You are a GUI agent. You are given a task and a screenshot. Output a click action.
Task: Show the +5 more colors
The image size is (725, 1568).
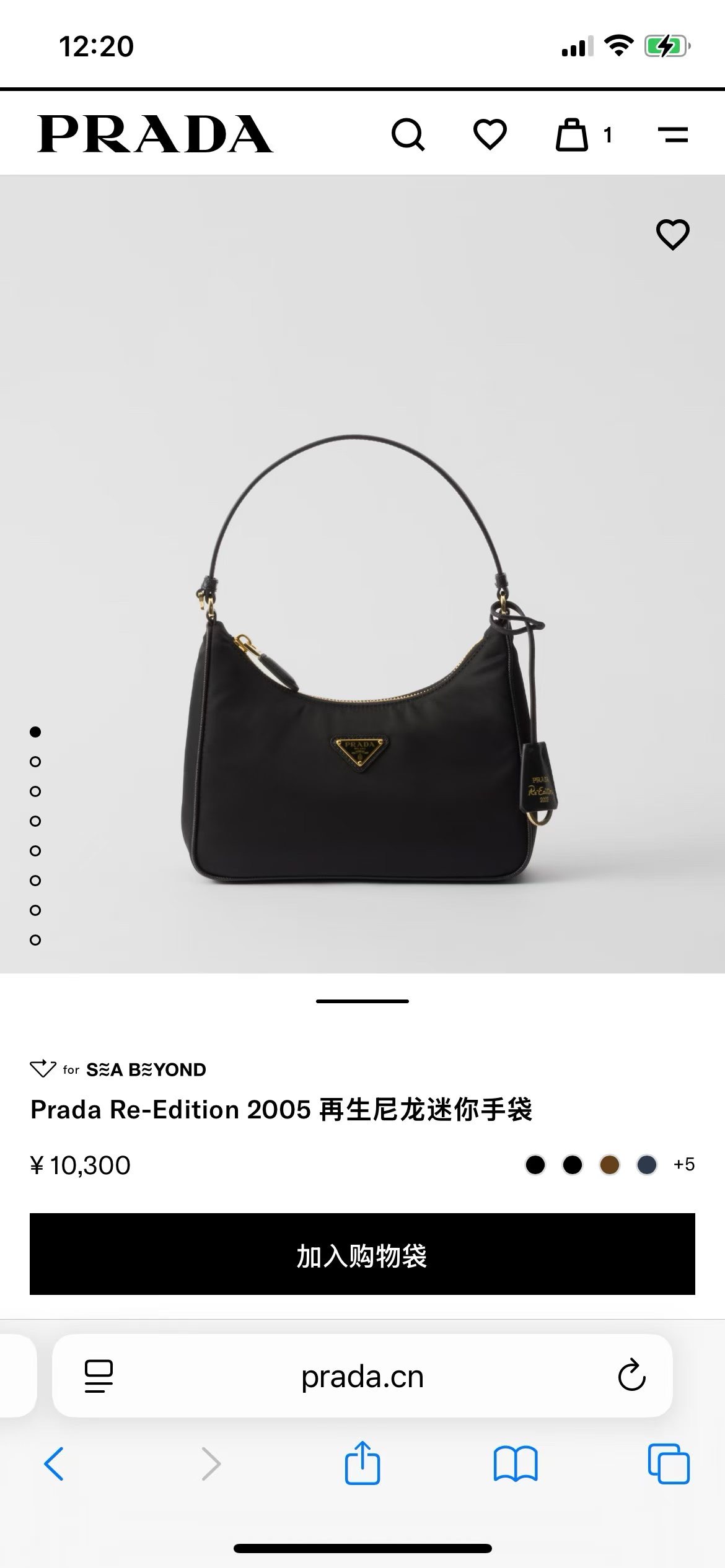point(684,1165)
